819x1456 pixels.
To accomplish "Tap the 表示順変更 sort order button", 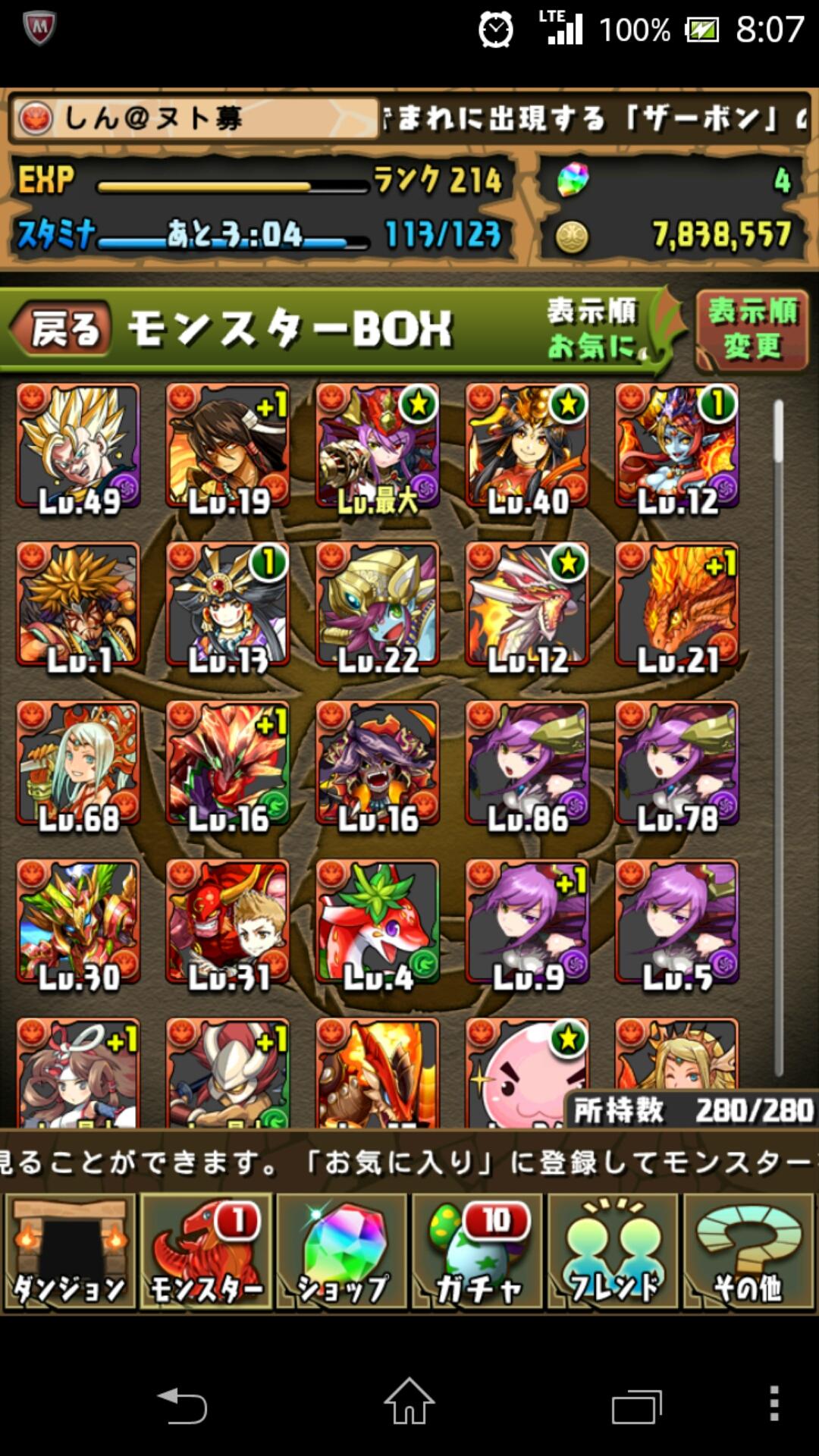I will click(752, 329).
